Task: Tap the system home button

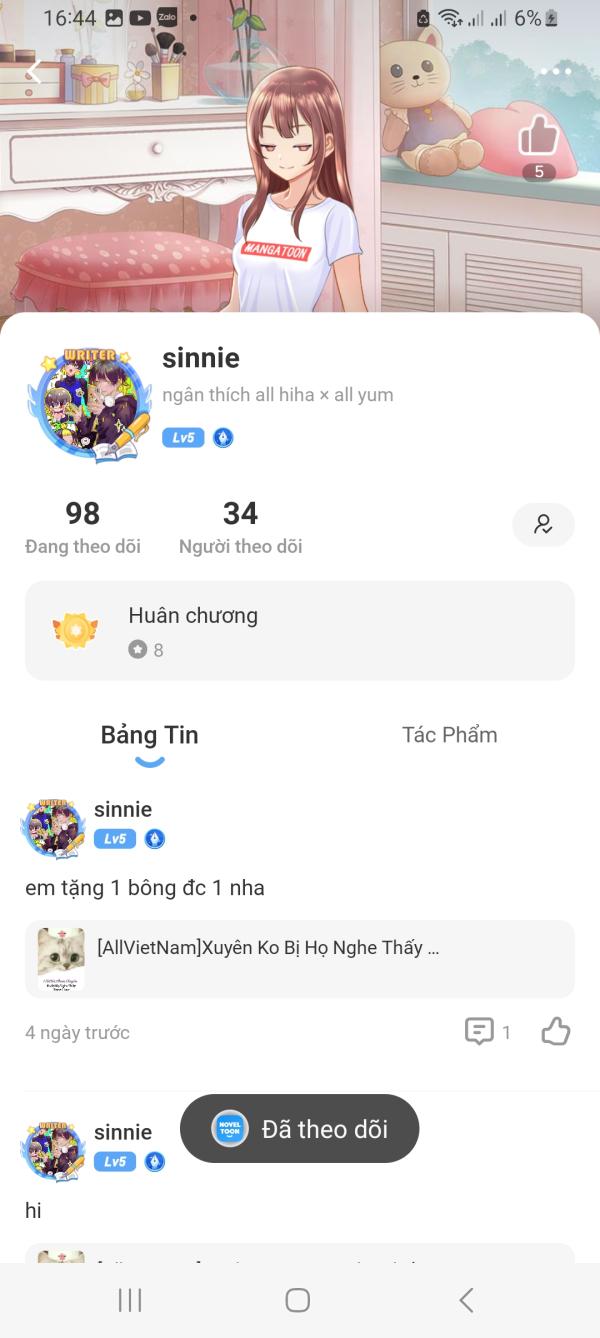Action: pos(298,1300)
